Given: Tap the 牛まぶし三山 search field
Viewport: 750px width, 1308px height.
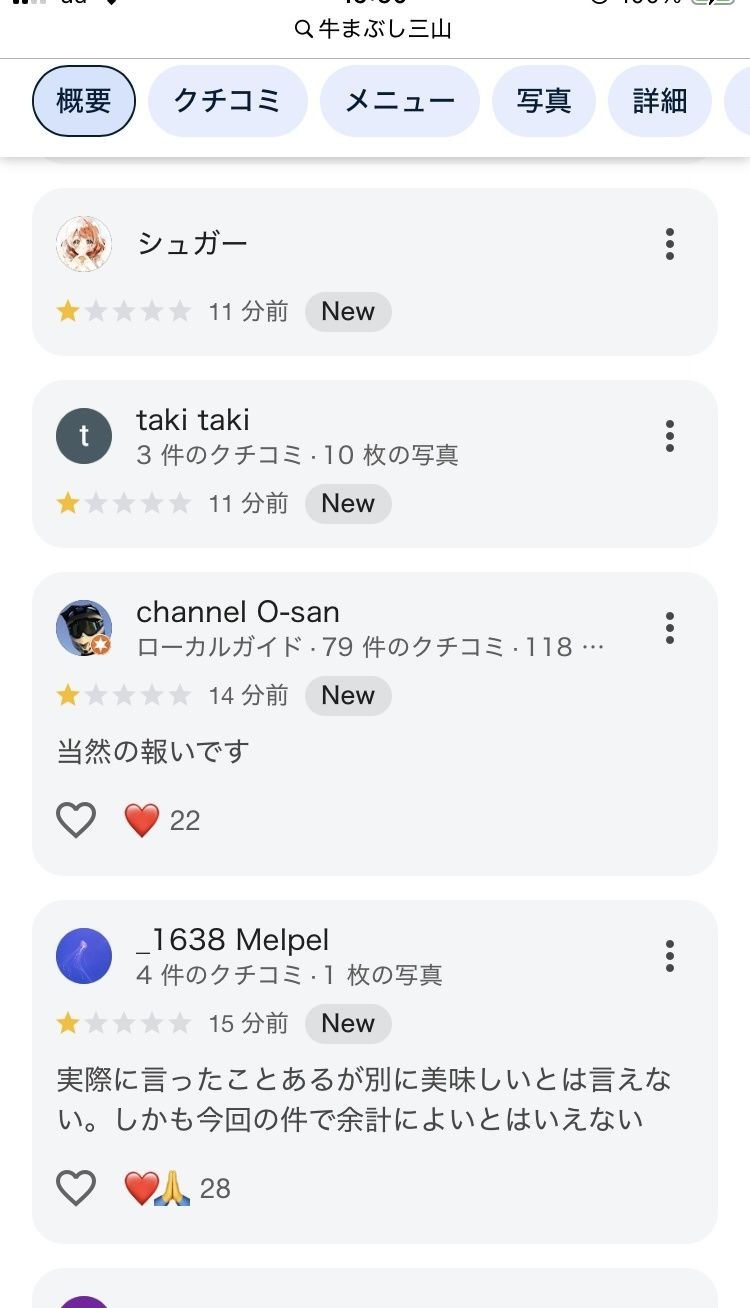Looking at the screenshot, I should pyautogui.click(x=375, y=30).
